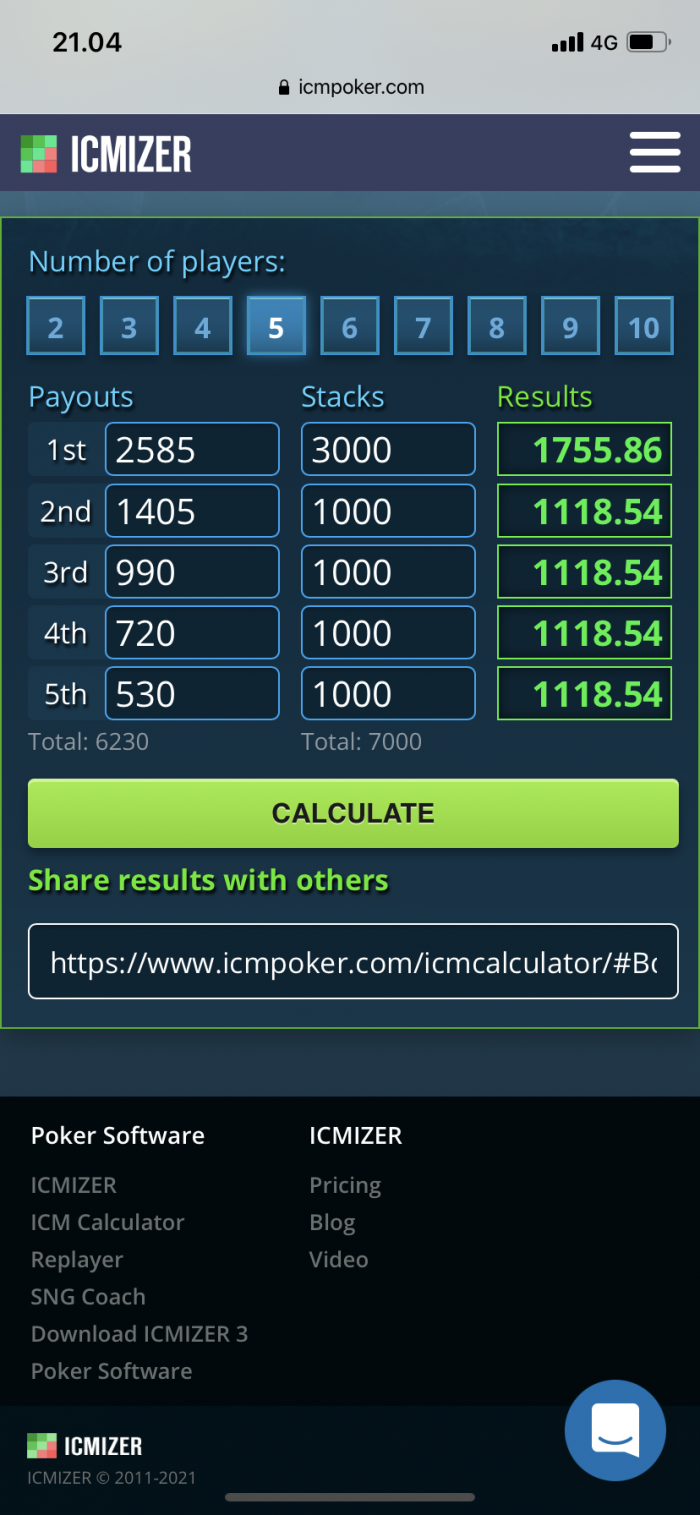Screen dimensions: 700x1515
Task: Choose 10 players option
Action: [x=643, y=326]
